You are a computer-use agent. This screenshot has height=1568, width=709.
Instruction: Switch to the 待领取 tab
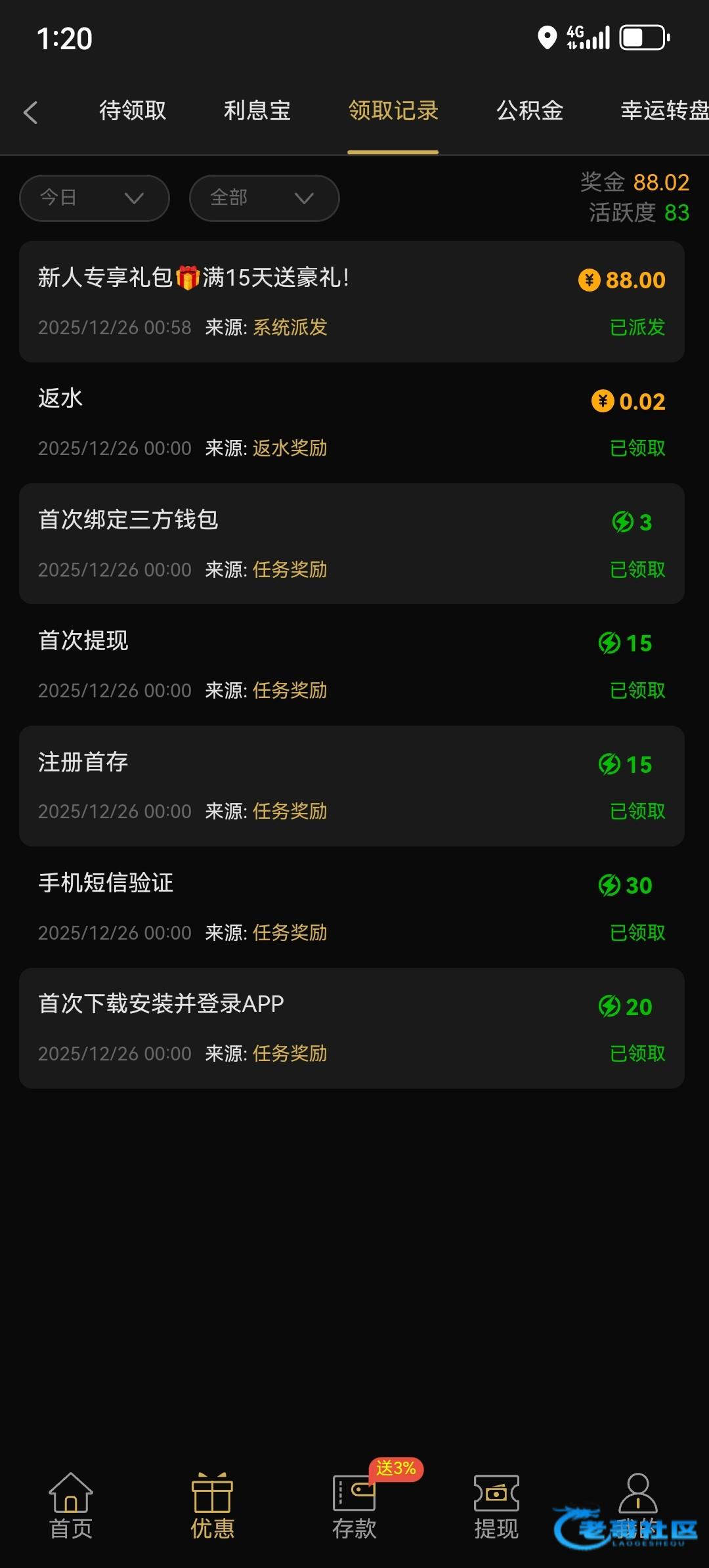coord(133,111)
